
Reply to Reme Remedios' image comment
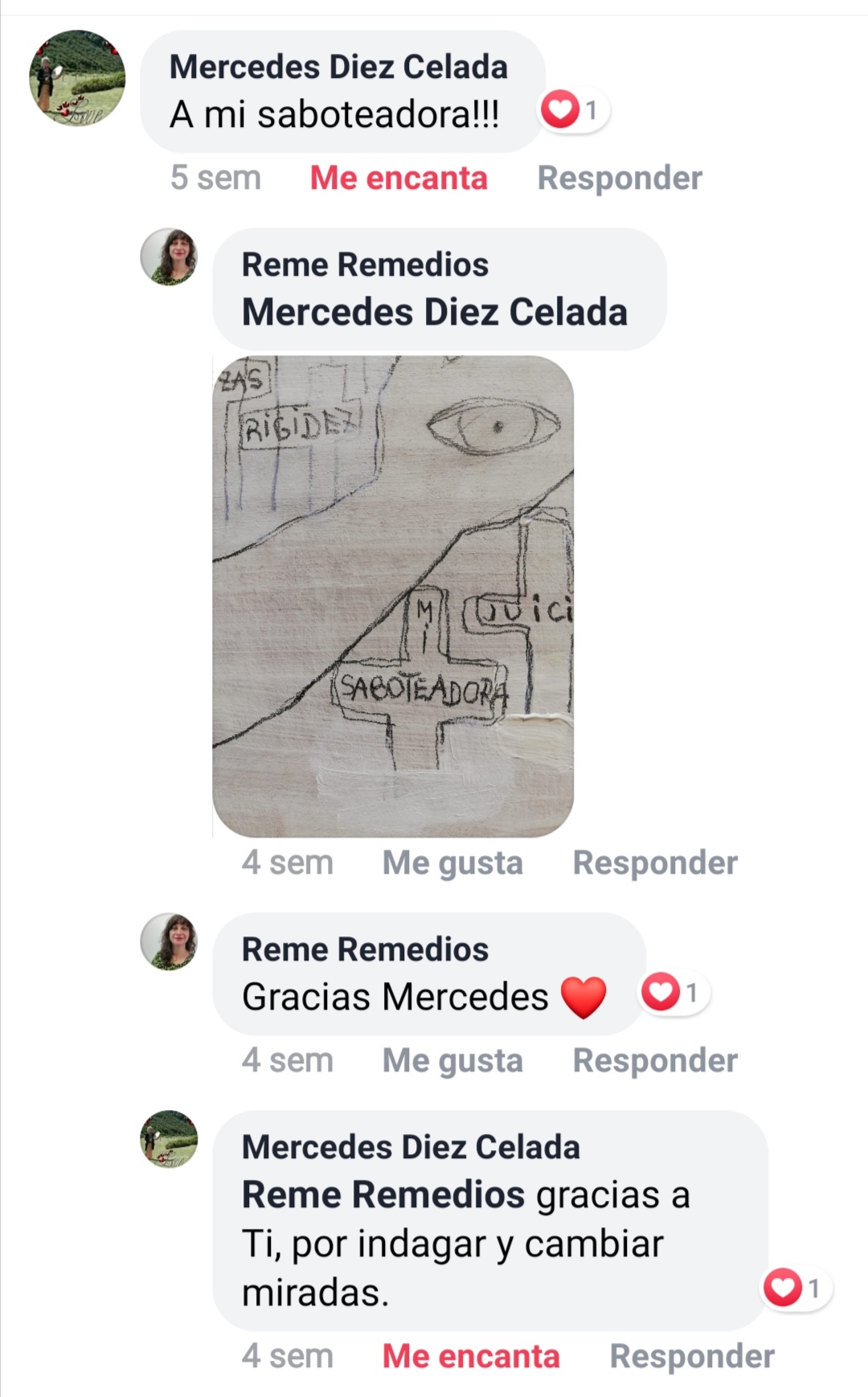[654, 863]
